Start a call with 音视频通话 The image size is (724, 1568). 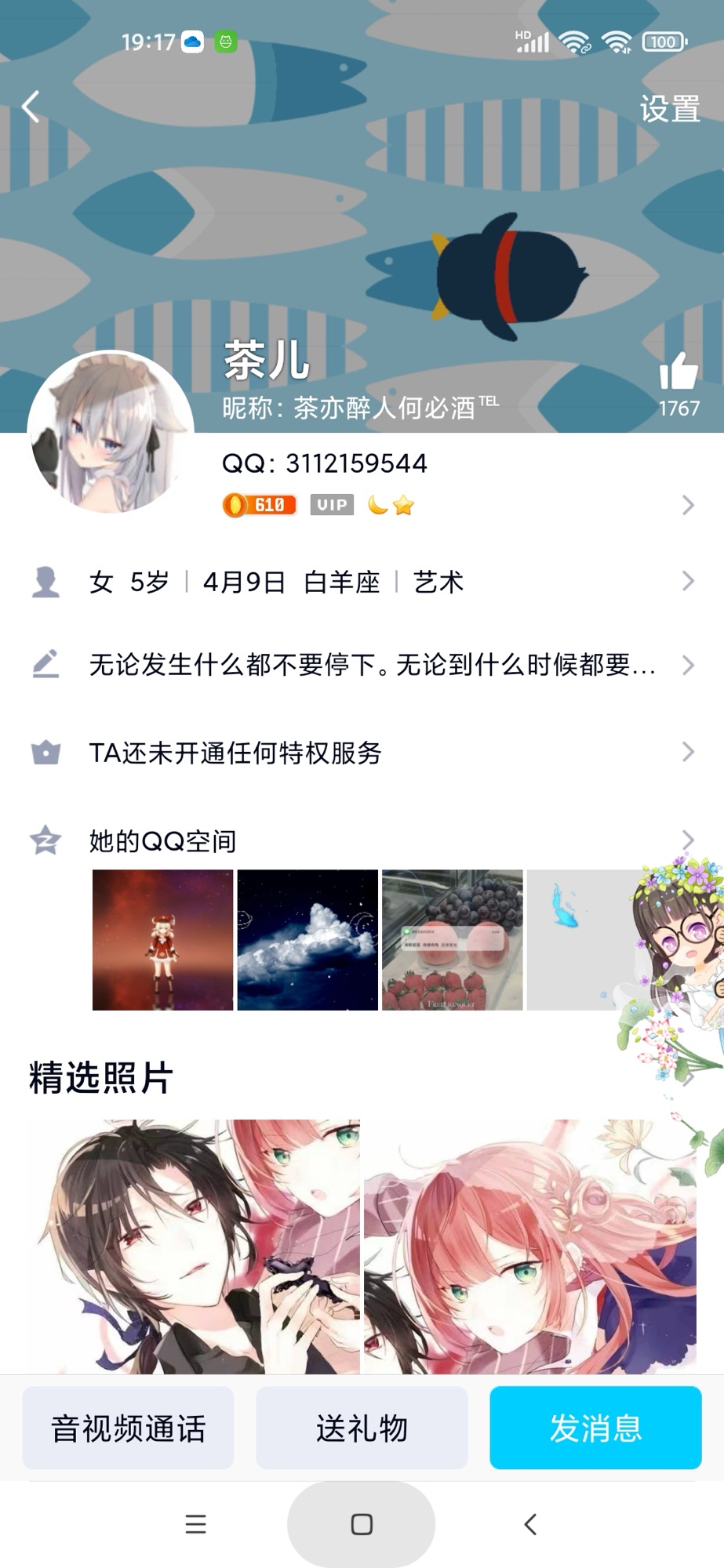(128, 1428)
